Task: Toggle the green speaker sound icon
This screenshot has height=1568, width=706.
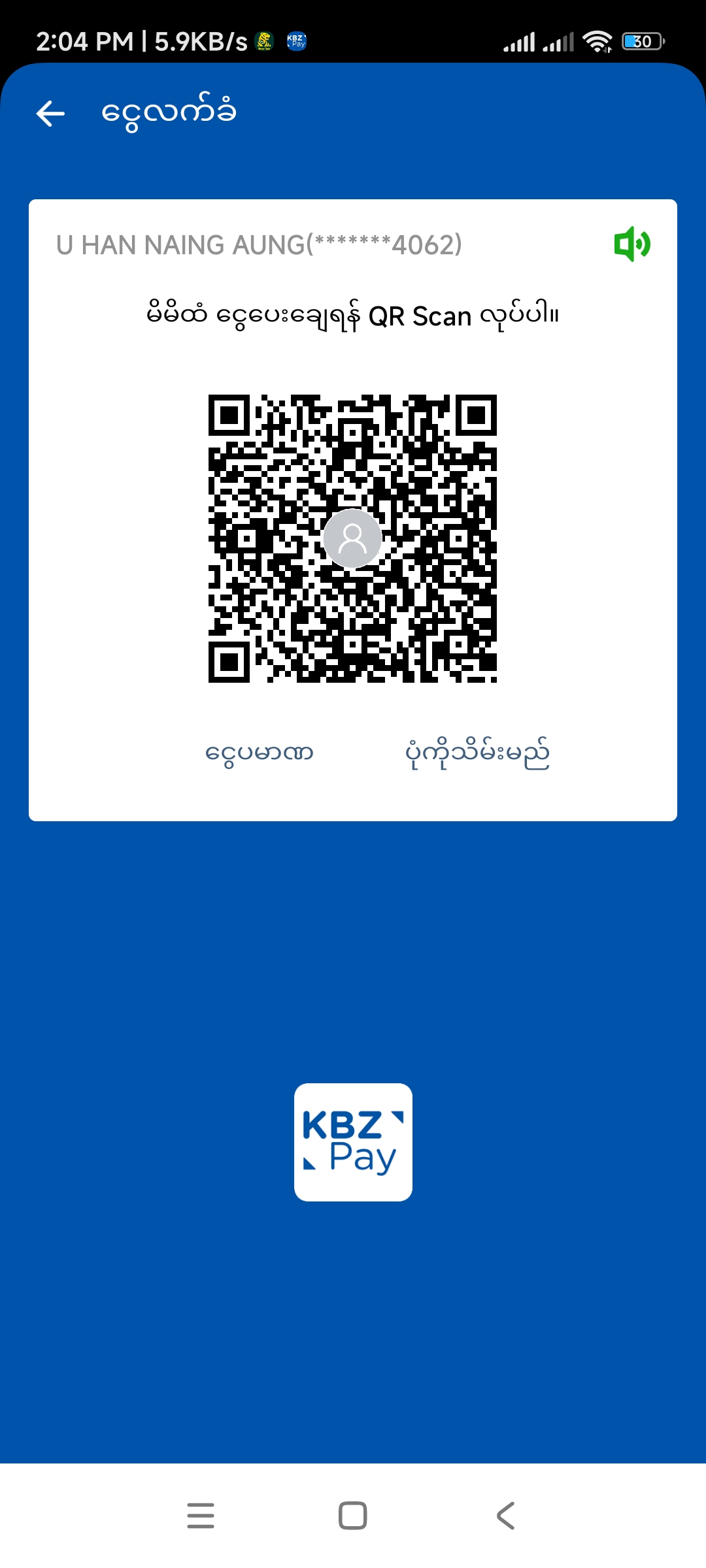Action: pos(631,244)
